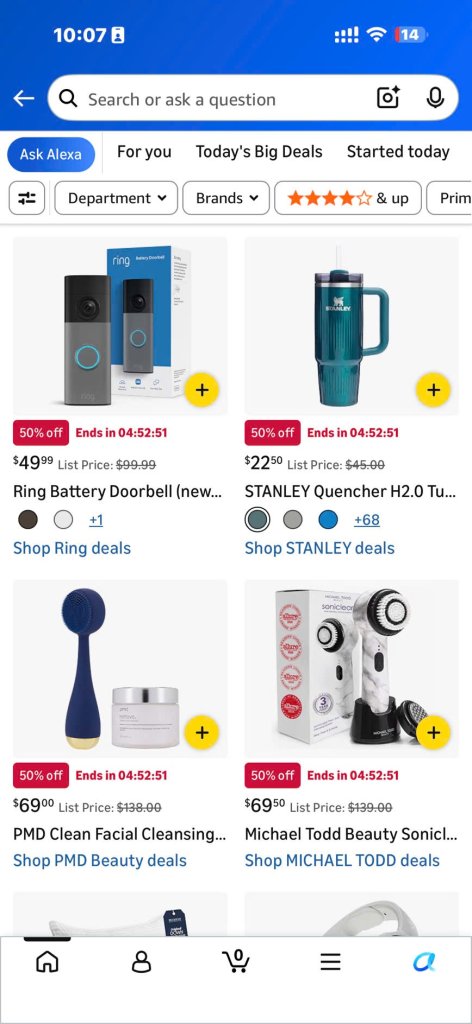View +68 more STANLEY colors
This screenshot has height=1024, width=472.
point(366,520)
